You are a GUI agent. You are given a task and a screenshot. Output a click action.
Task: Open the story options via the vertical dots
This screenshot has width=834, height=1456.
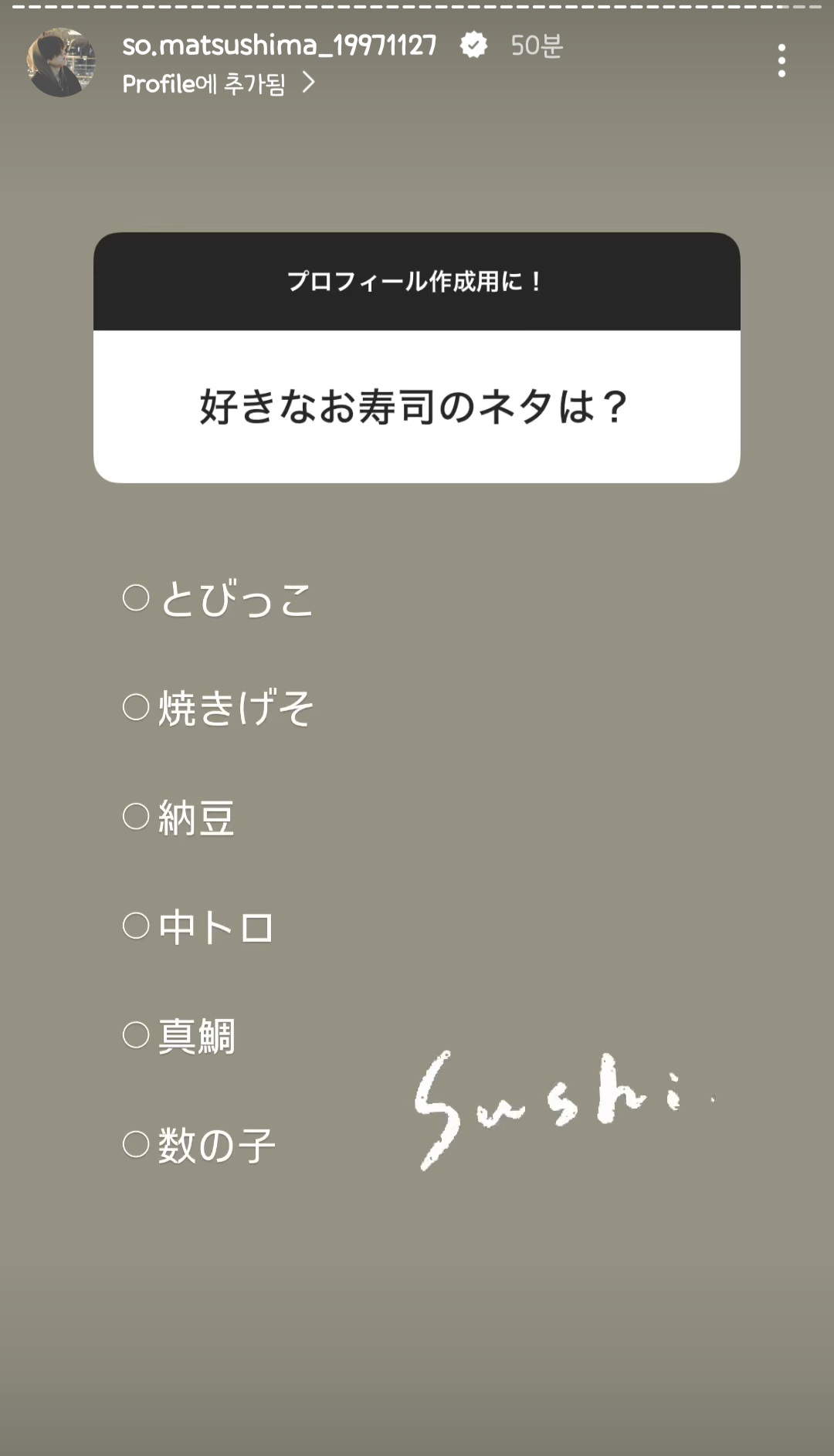(x=782, y=60)
